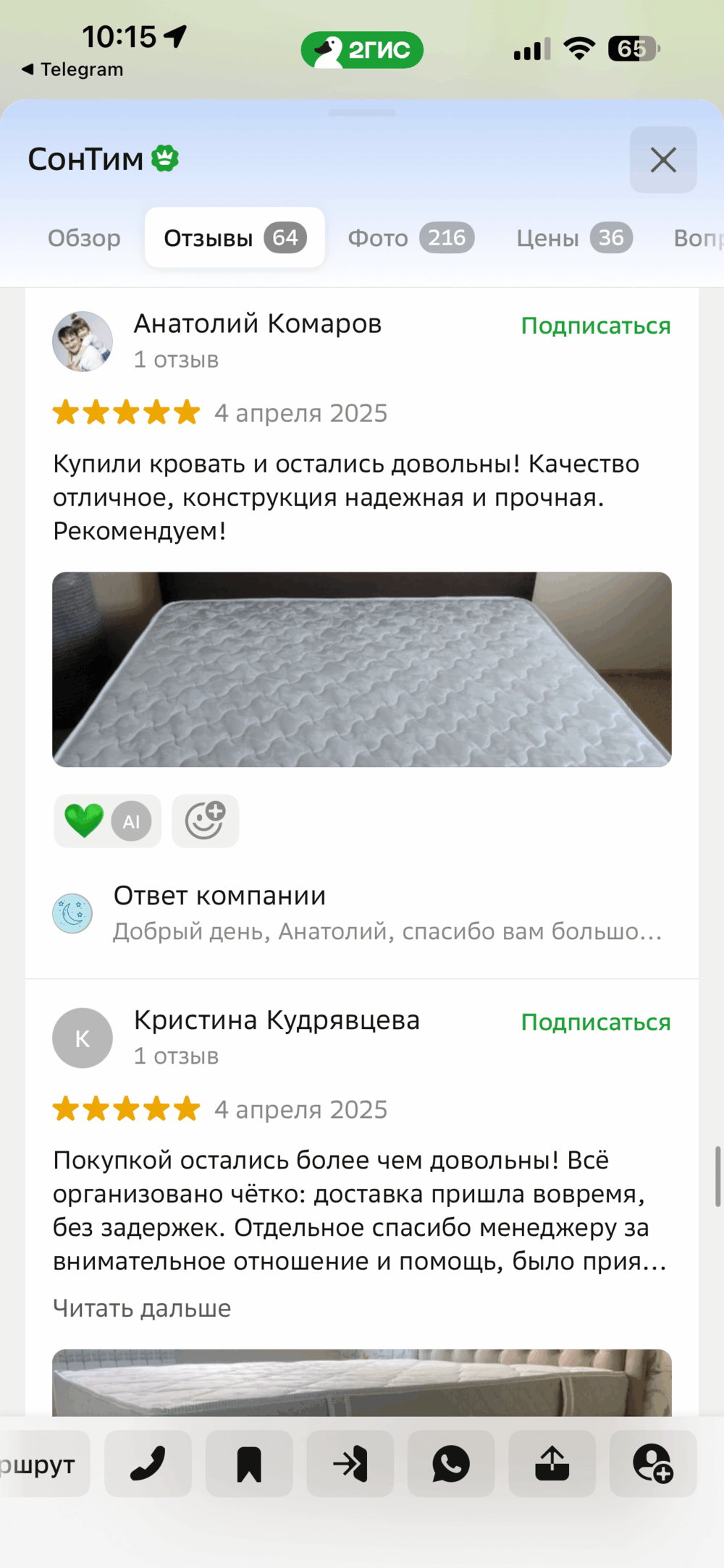Switch to the Обзор tab

84,238
